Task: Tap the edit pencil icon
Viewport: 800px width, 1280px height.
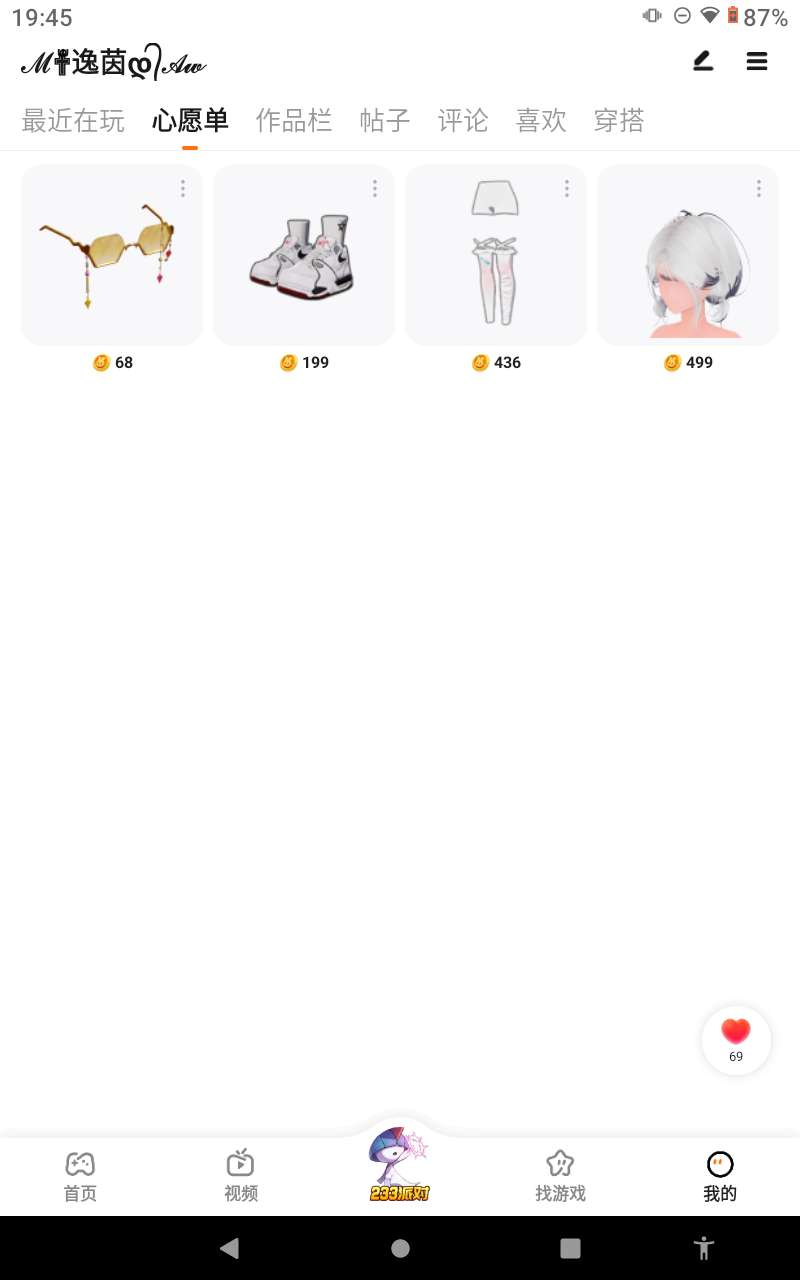Action: [x=703, y=62]
